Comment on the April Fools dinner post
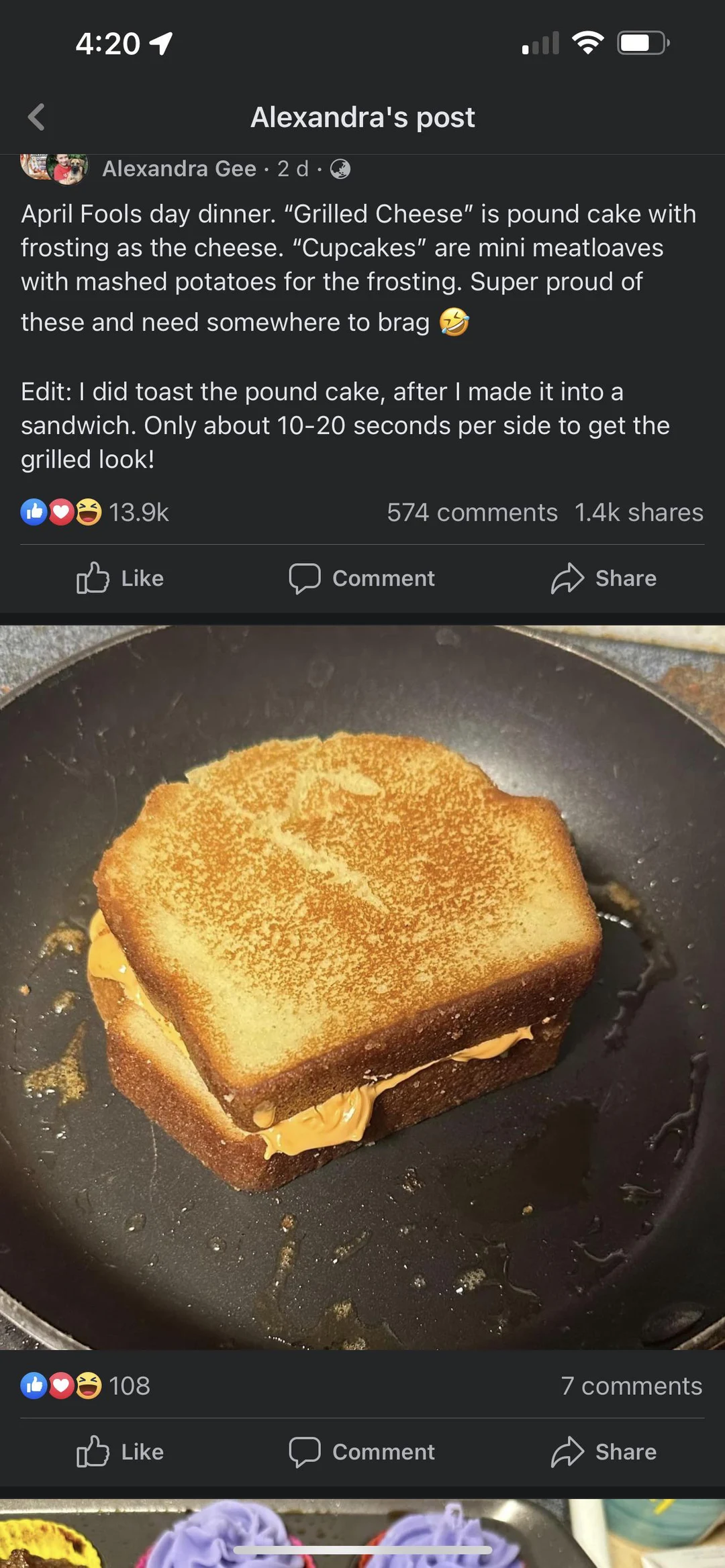This screenshot has height=1568, width=725. tap(362, 578)
